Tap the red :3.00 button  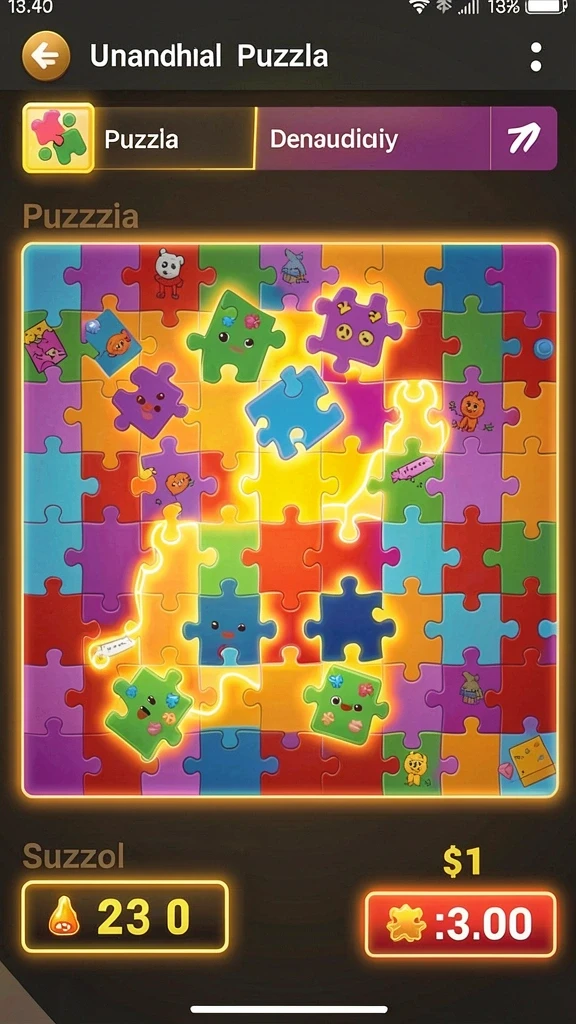coord(460,924)
